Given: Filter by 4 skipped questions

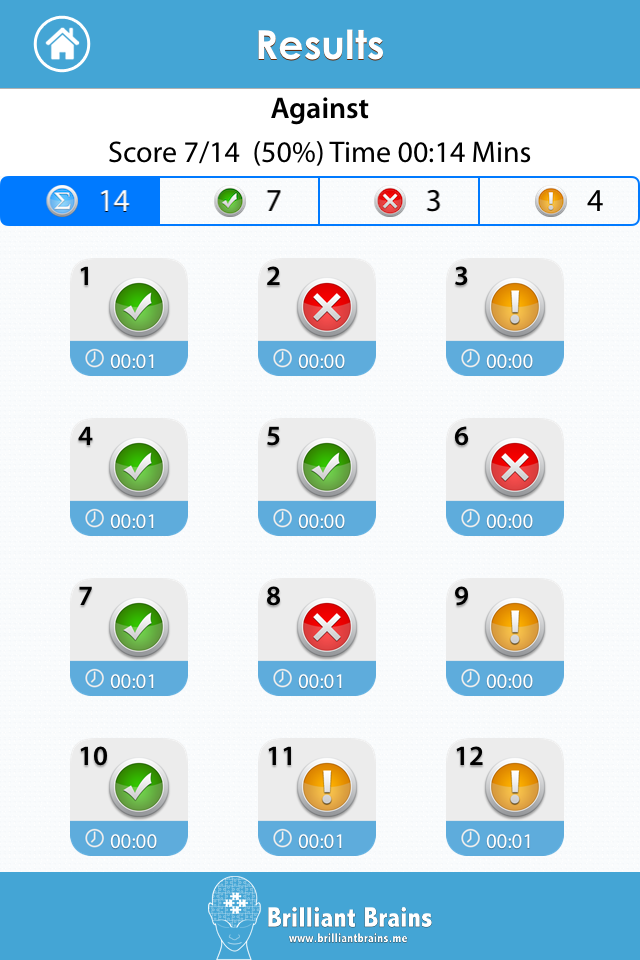Looking at the screenshot, I should (x=560, y=201).
